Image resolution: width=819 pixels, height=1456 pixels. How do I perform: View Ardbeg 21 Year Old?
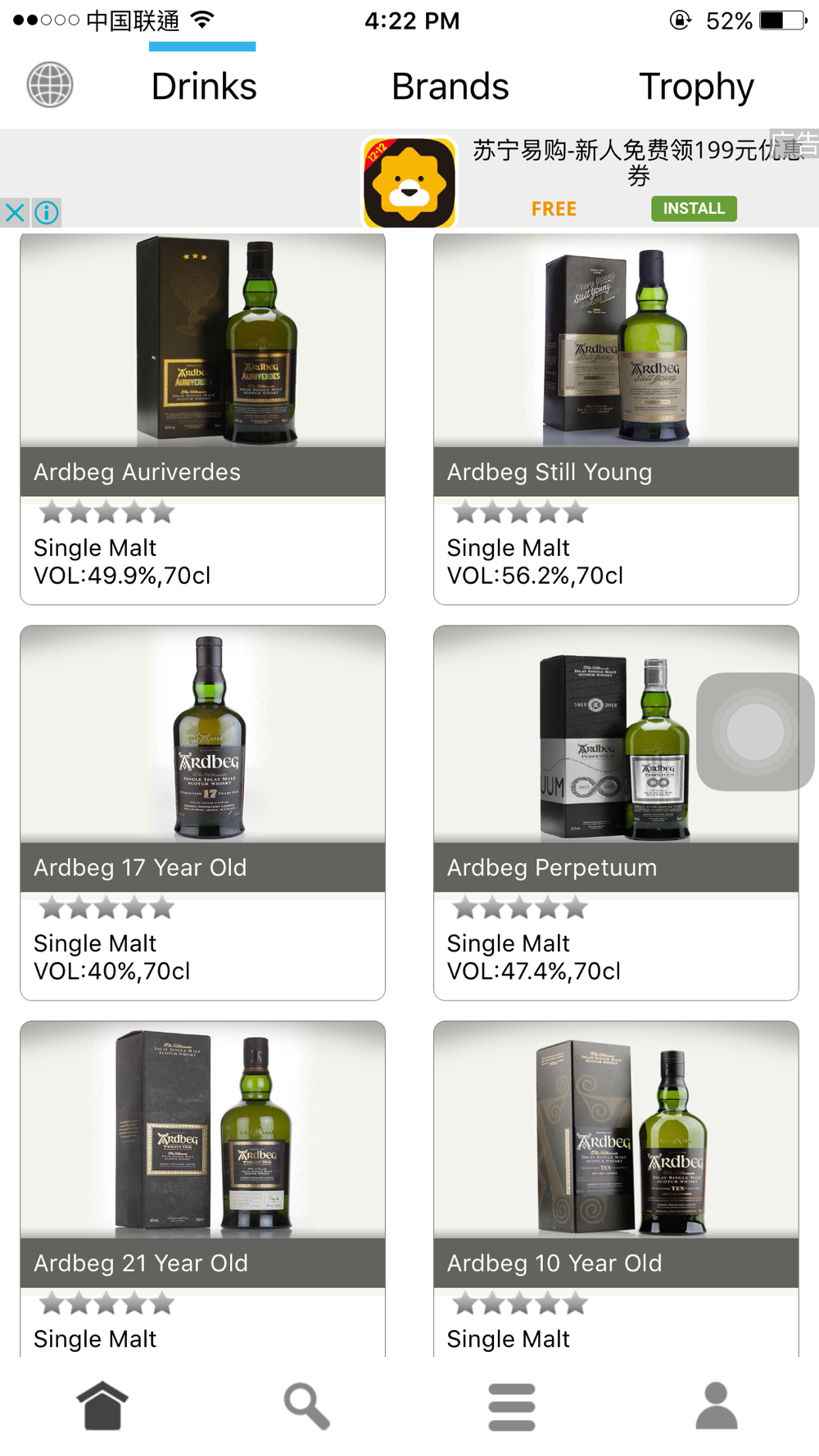pyautogui.click(x=202, y=1188)
